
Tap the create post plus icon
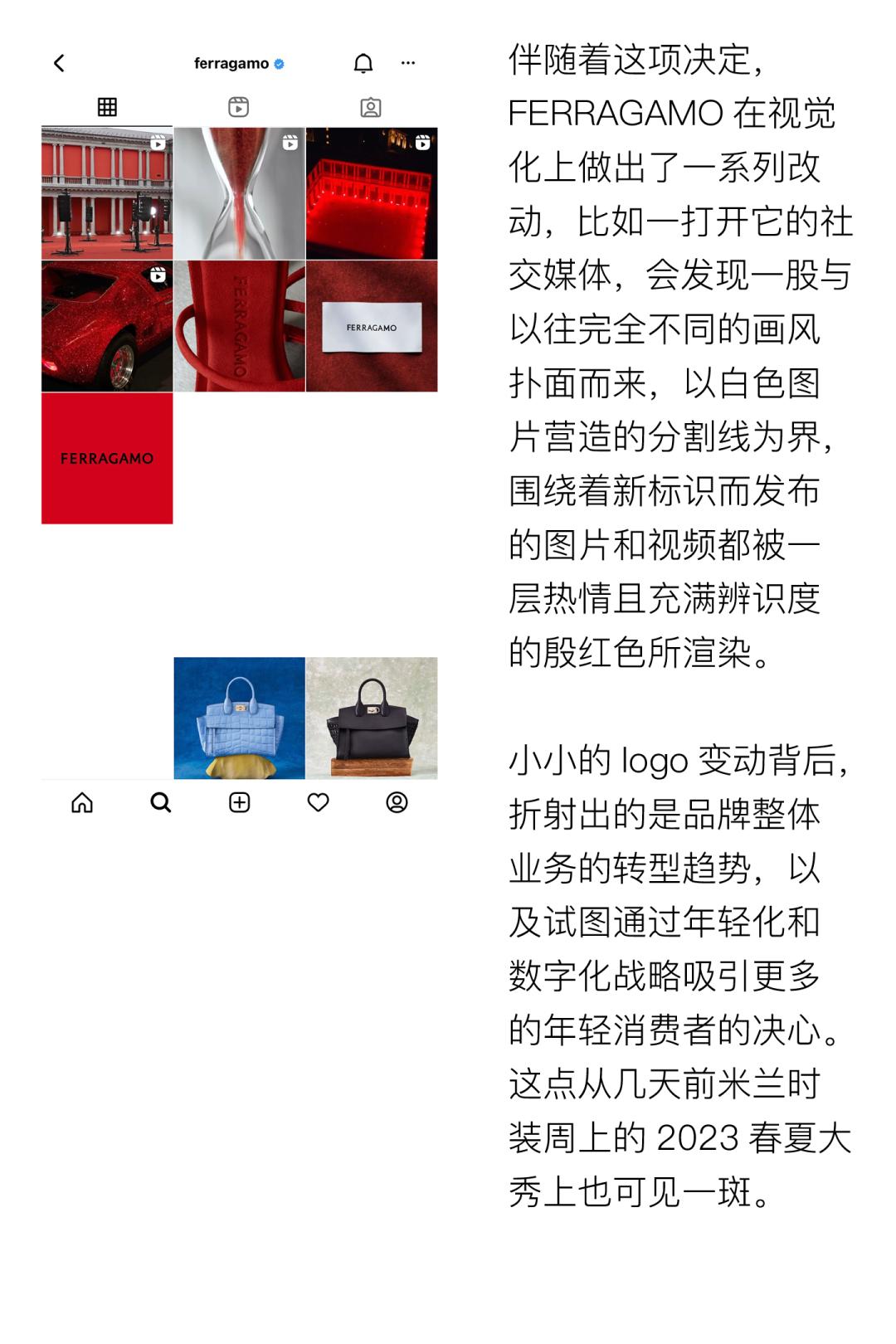(240, 802)
